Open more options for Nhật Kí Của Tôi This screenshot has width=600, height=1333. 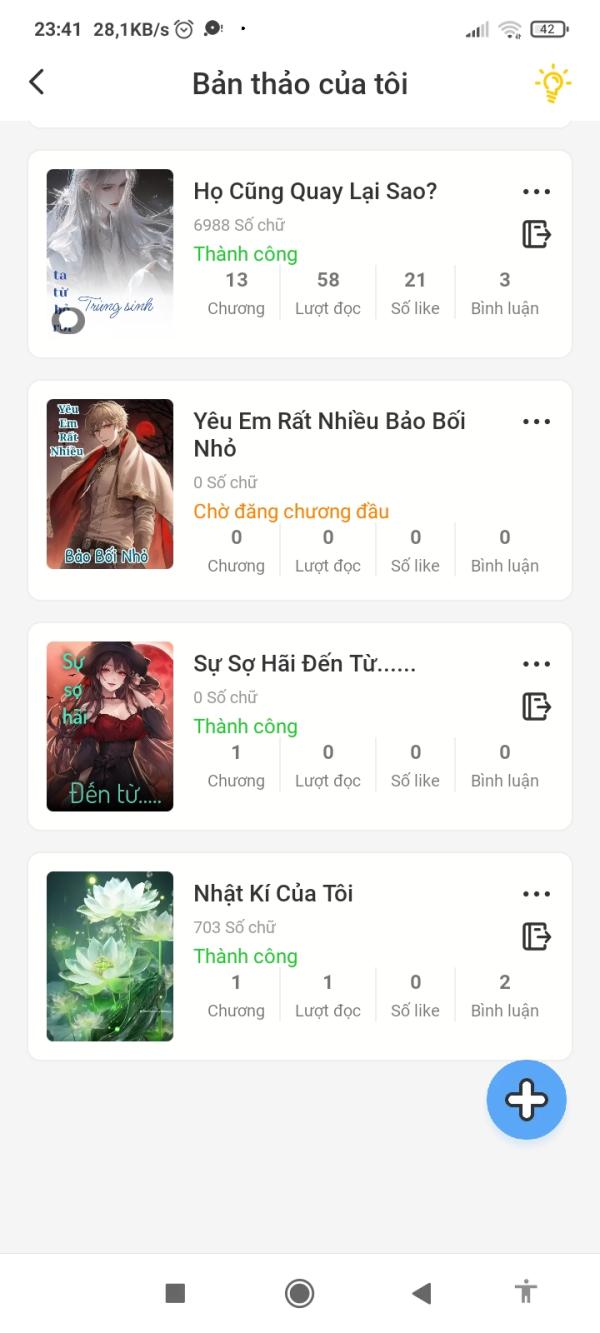(536, 894)
